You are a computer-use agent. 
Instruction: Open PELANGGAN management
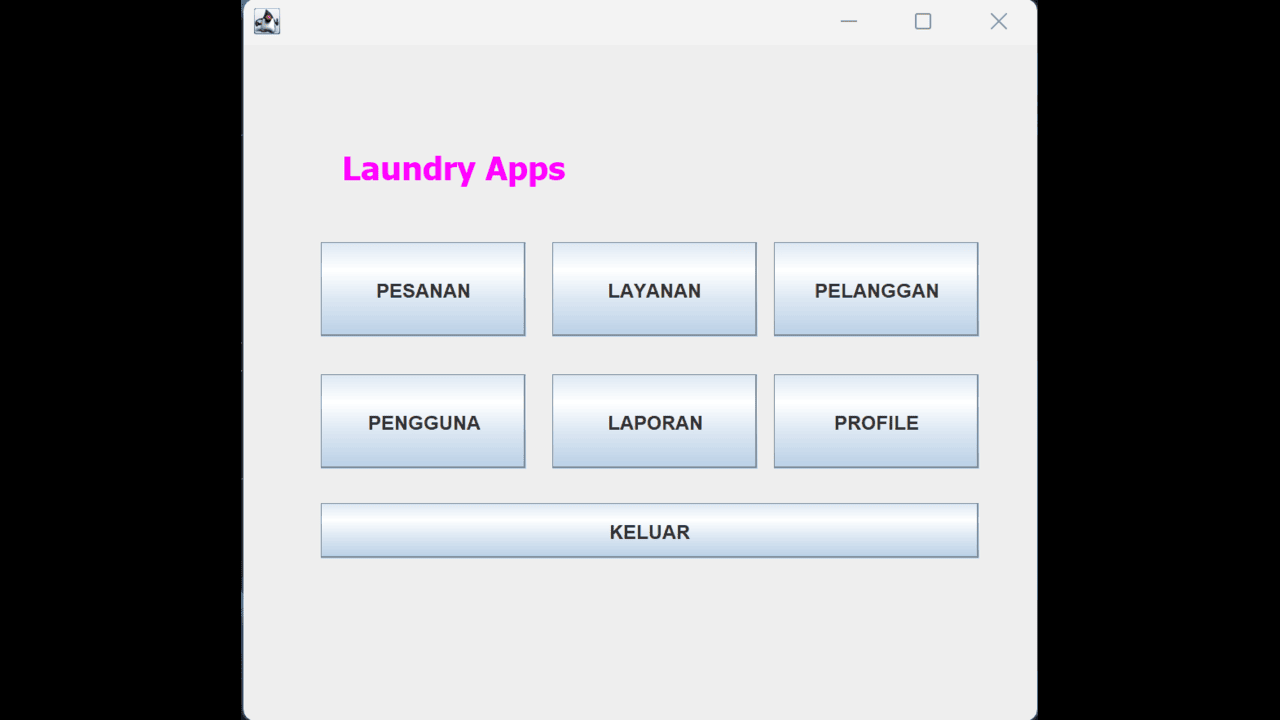coord(876,289)
